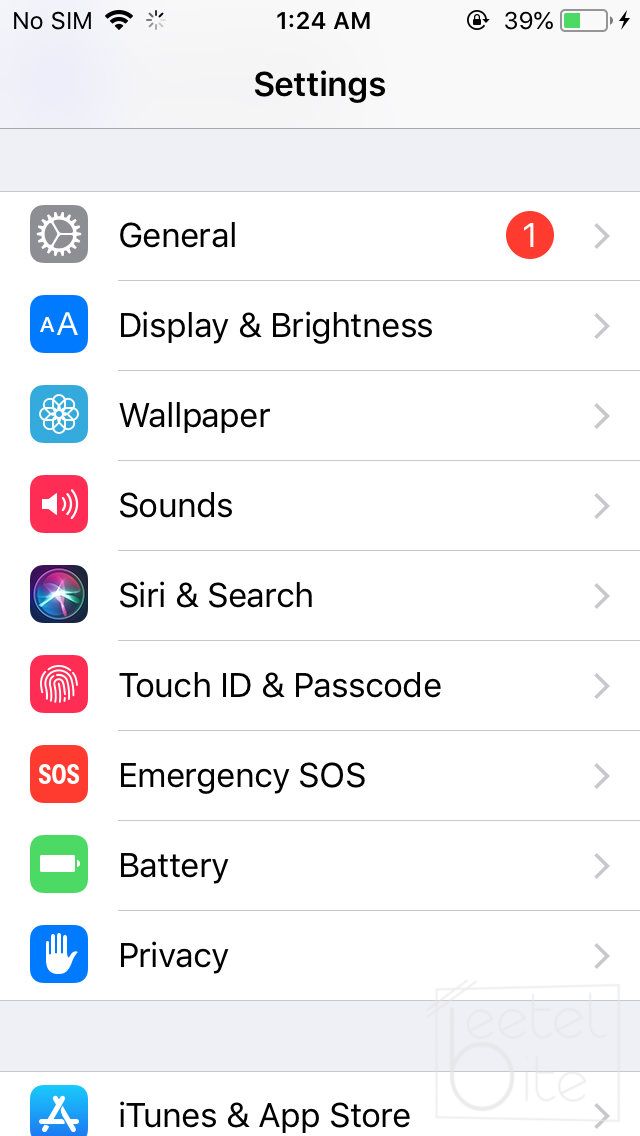Select Siri & Search
The width and height of the screenshot is (640, 1136).
[x=320, y=596]
